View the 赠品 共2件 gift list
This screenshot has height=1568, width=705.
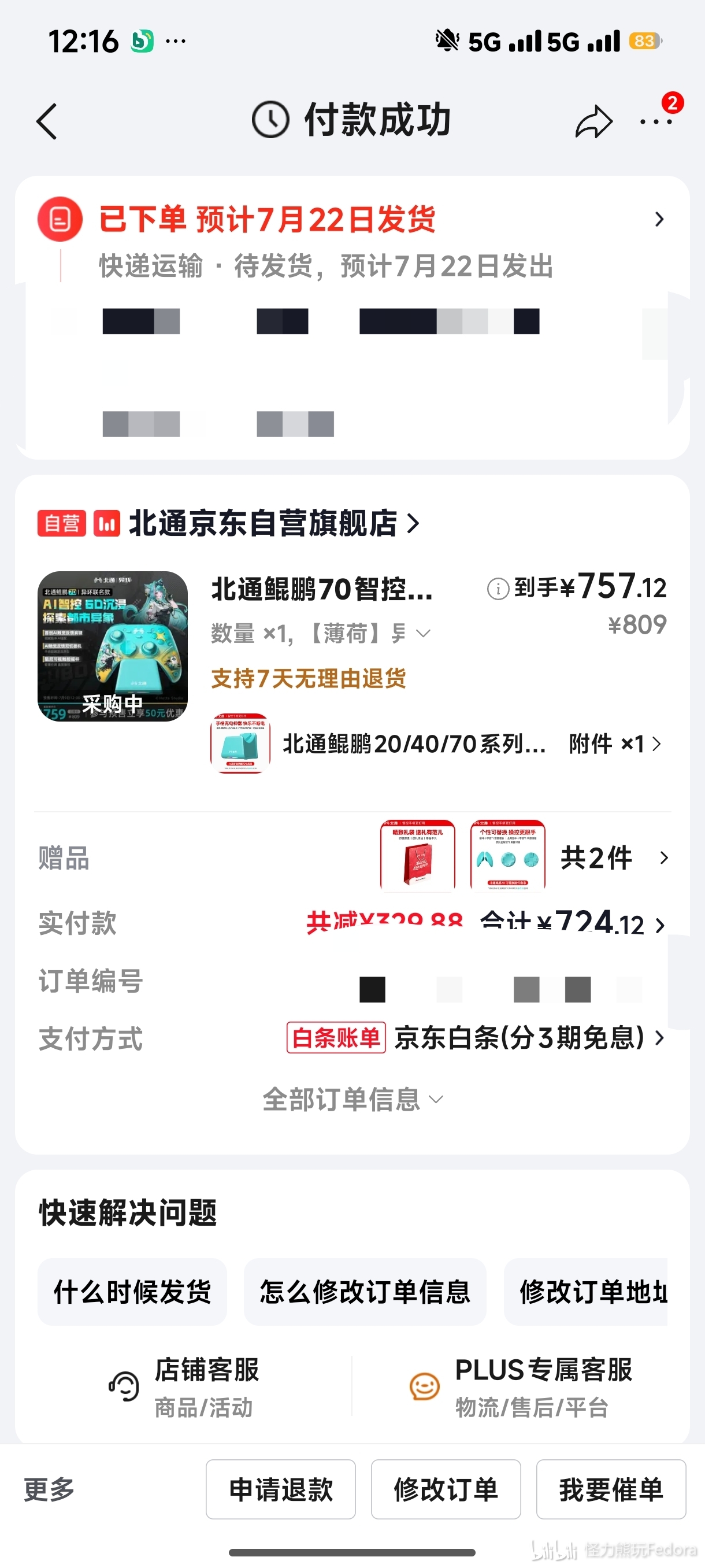tap(353, 857)
